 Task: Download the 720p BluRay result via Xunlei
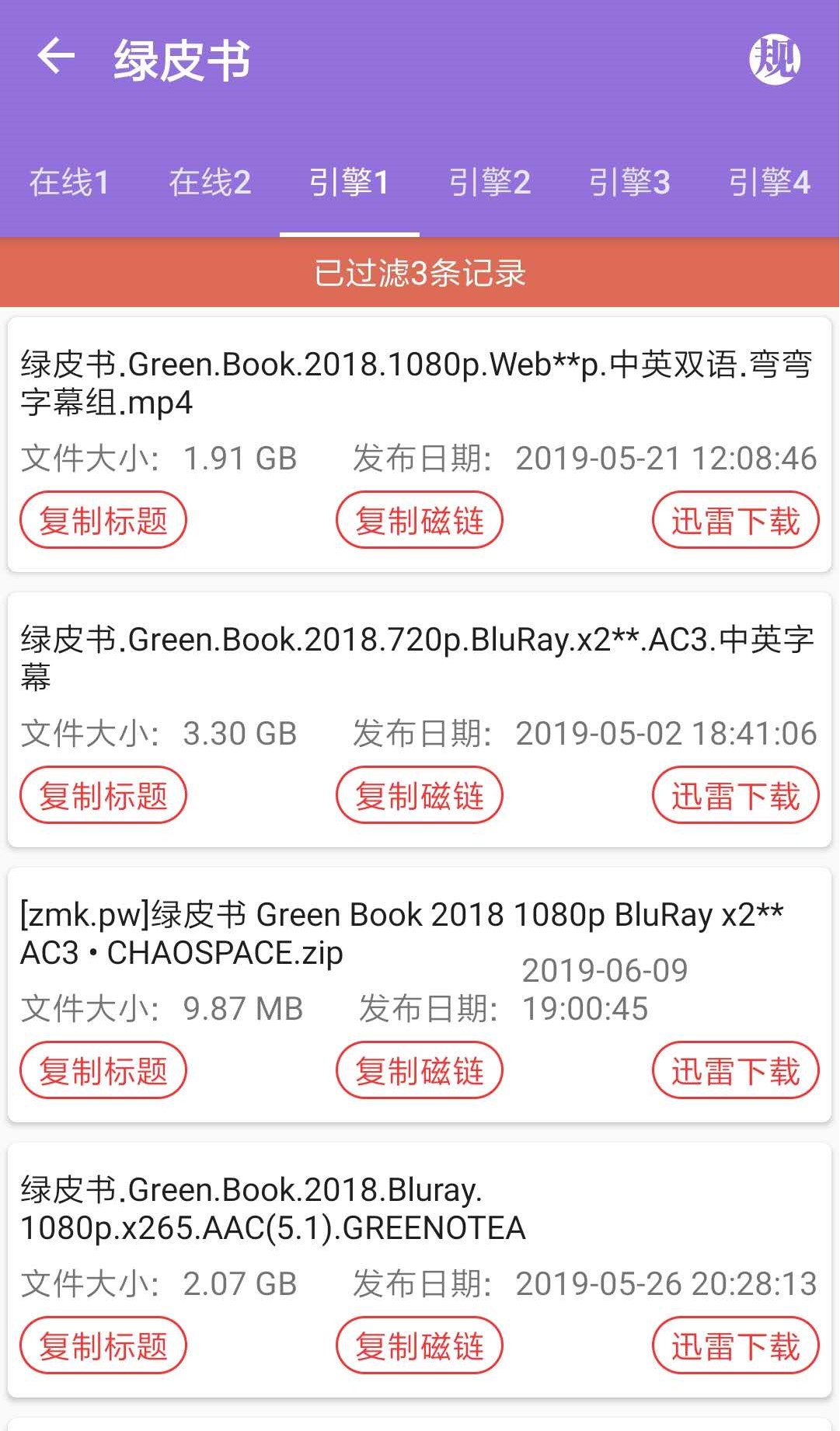pos(734,794)
